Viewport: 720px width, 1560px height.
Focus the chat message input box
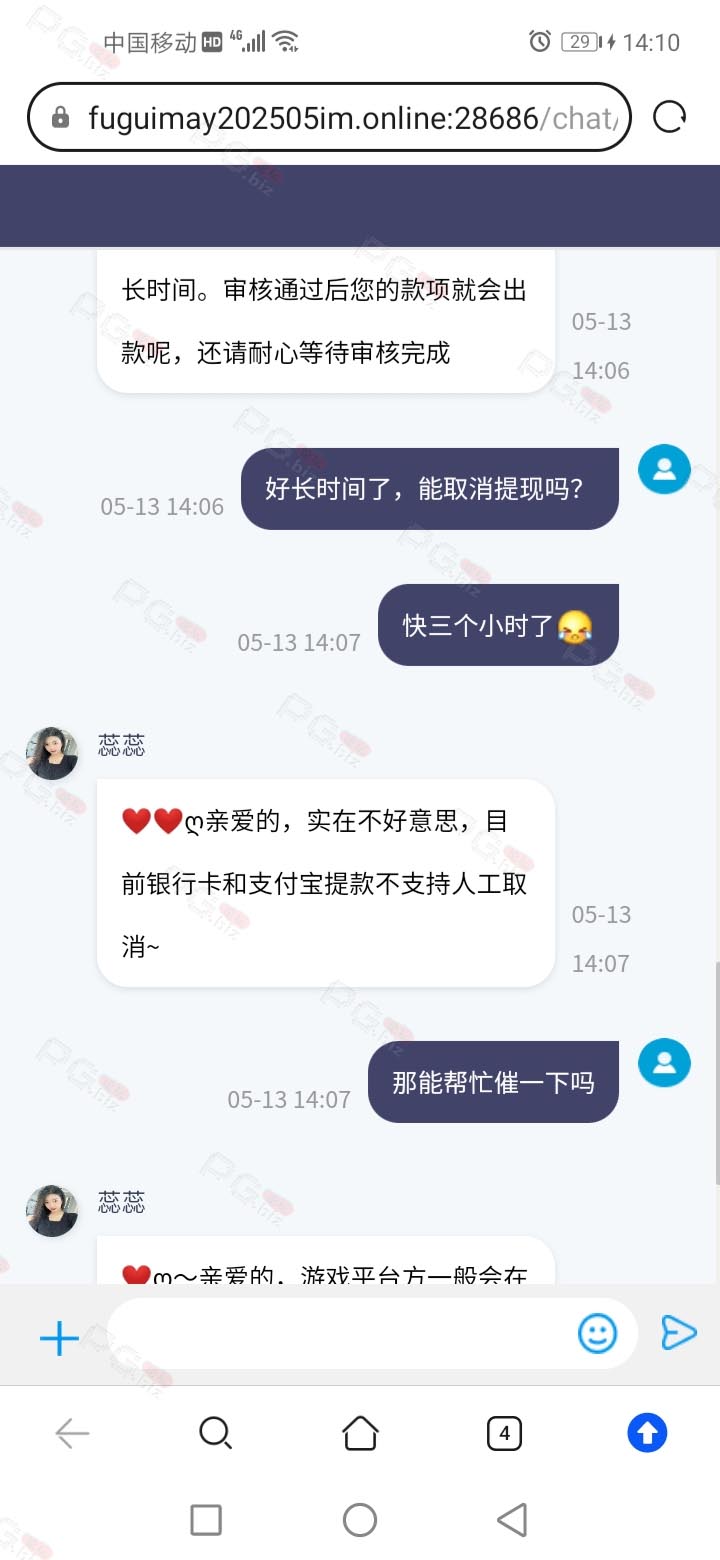point(340,1333)
